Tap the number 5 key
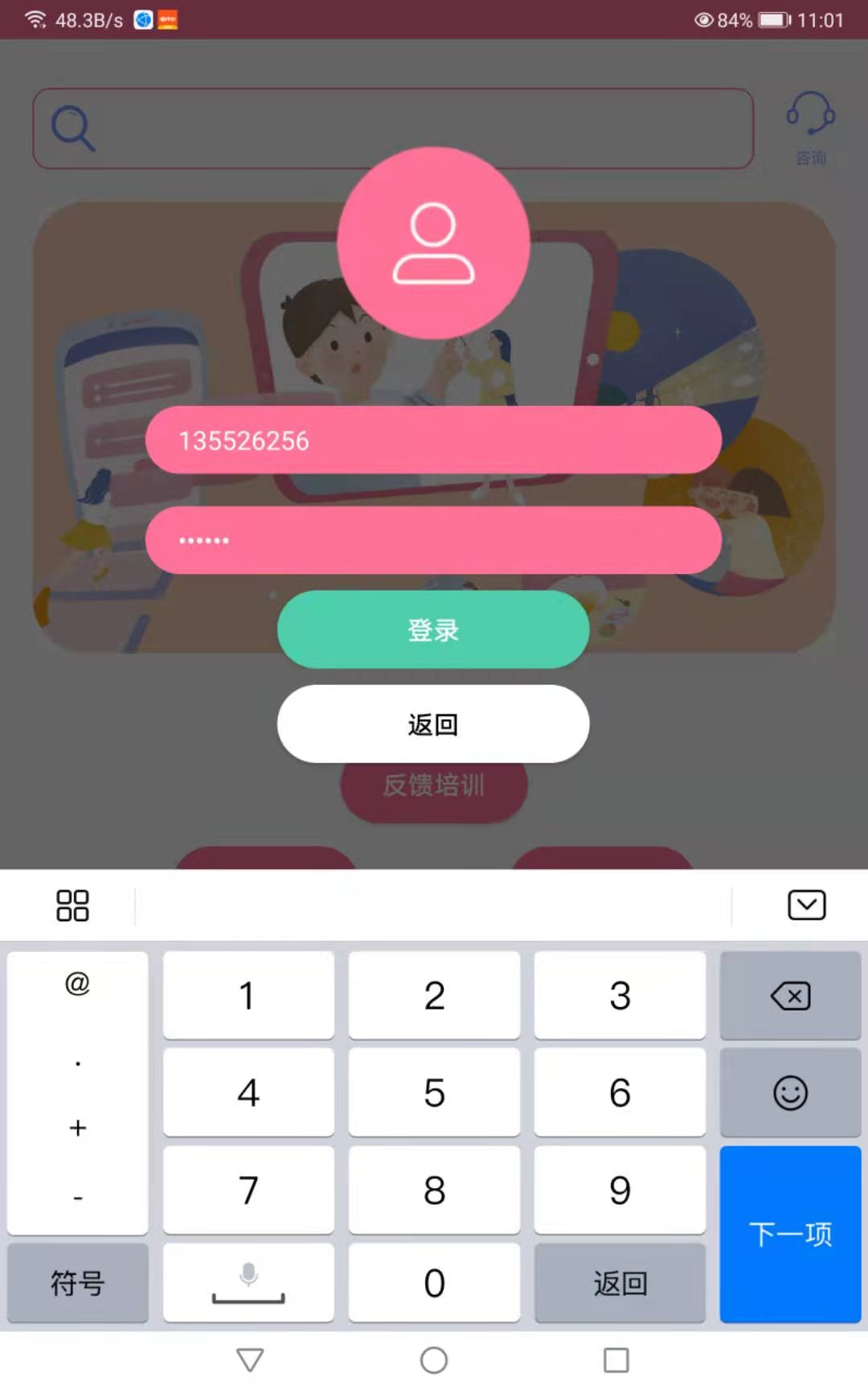Image resolution: width=868 pixels, height=1389 pixels. tap(434, 1092)
